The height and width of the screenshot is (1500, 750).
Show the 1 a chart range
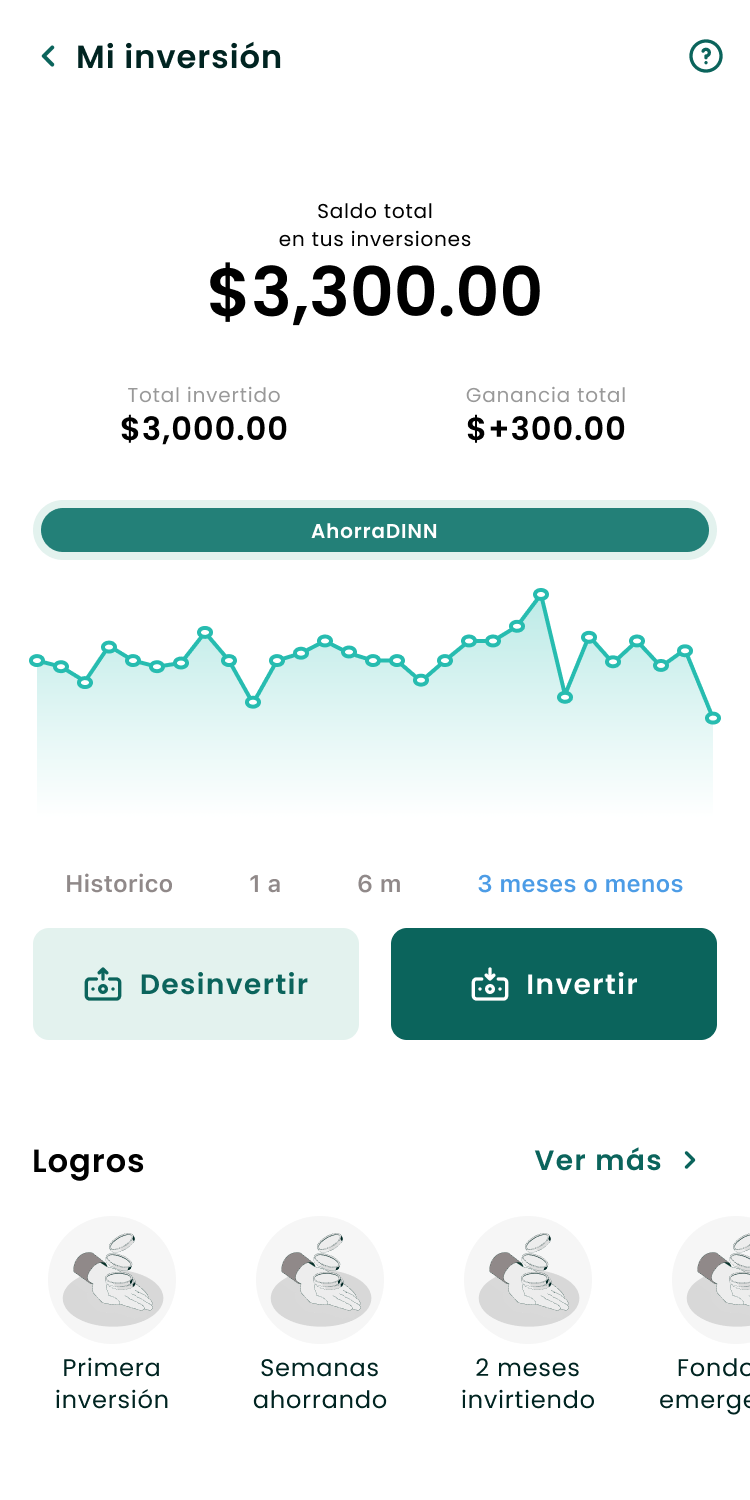coord(265,884)
